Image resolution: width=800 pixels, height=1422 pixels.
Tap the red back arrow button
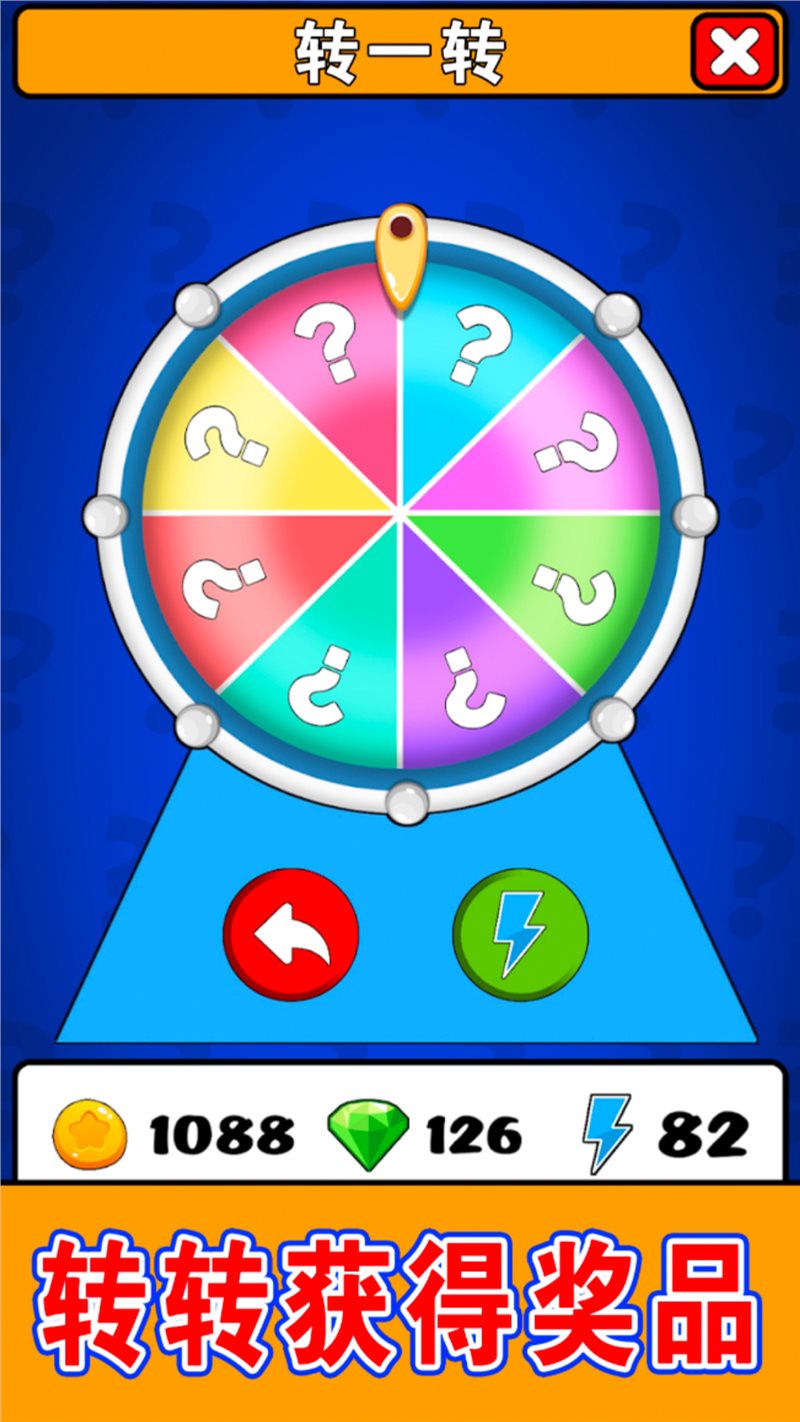291,935
